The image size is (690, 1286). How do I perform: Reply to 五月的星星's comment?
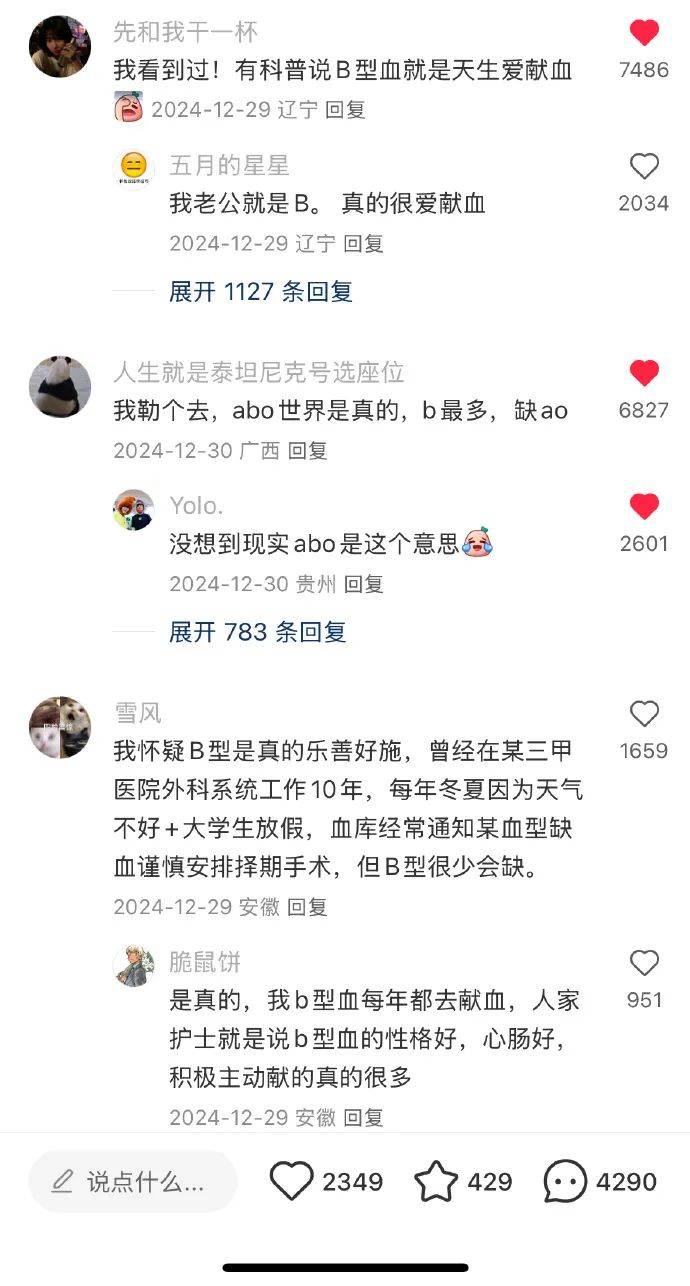(364, 243)
